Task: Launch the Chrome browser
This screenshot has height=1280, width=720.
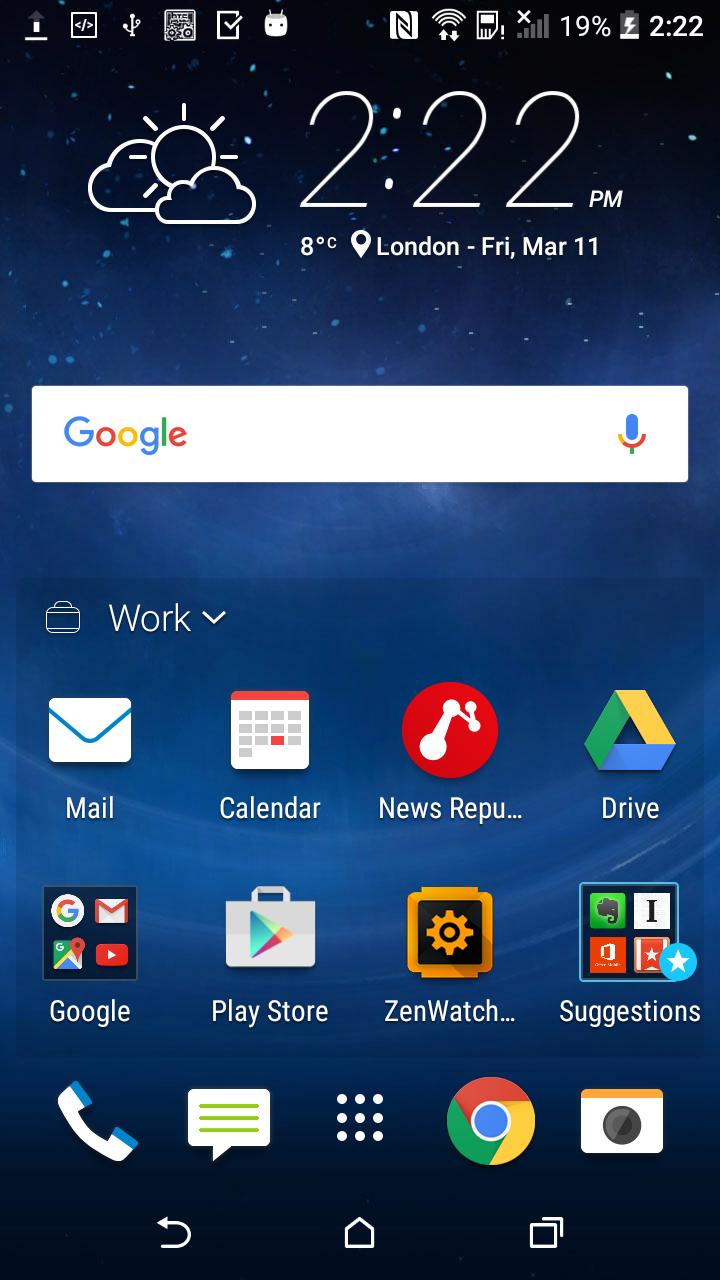Action: [x=491, y=1121]
